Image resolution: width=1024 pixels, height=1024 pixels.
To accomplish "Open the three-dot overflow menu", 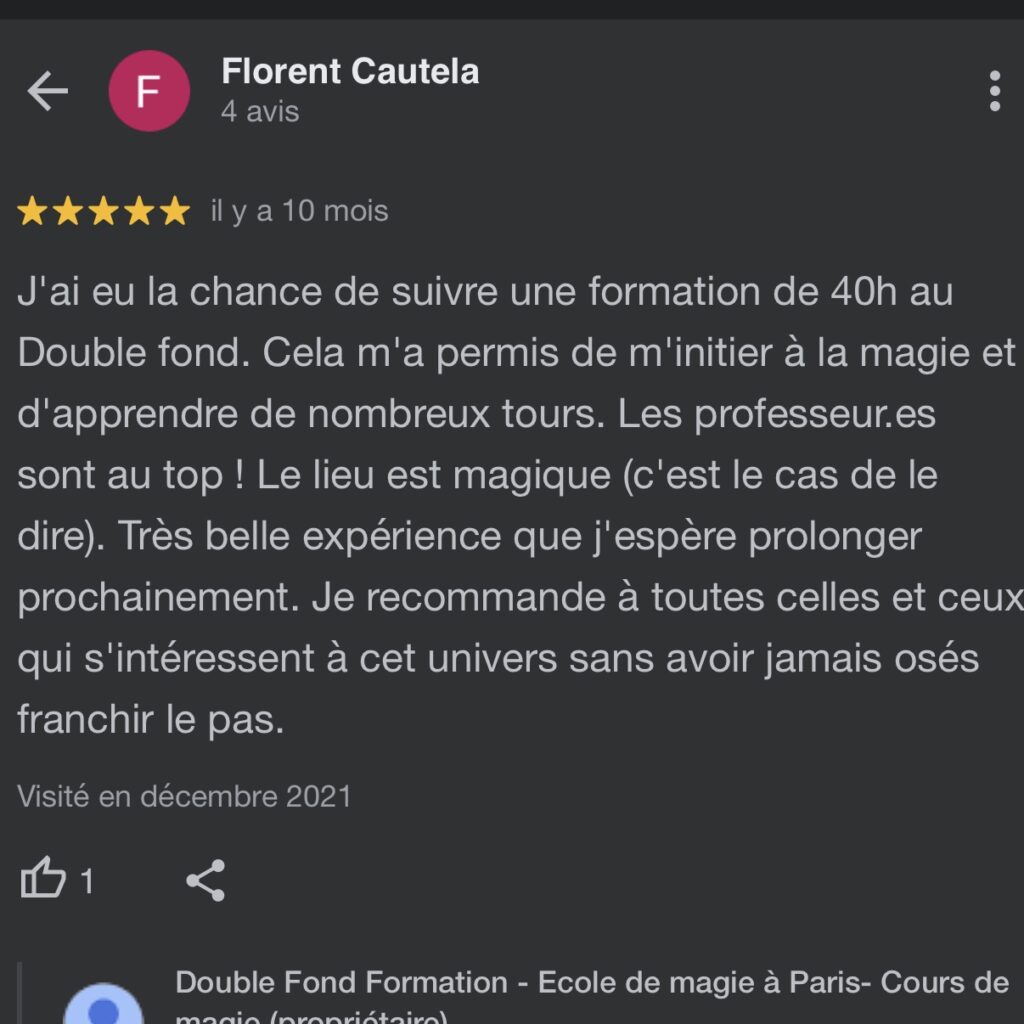I will pos(993,91).
